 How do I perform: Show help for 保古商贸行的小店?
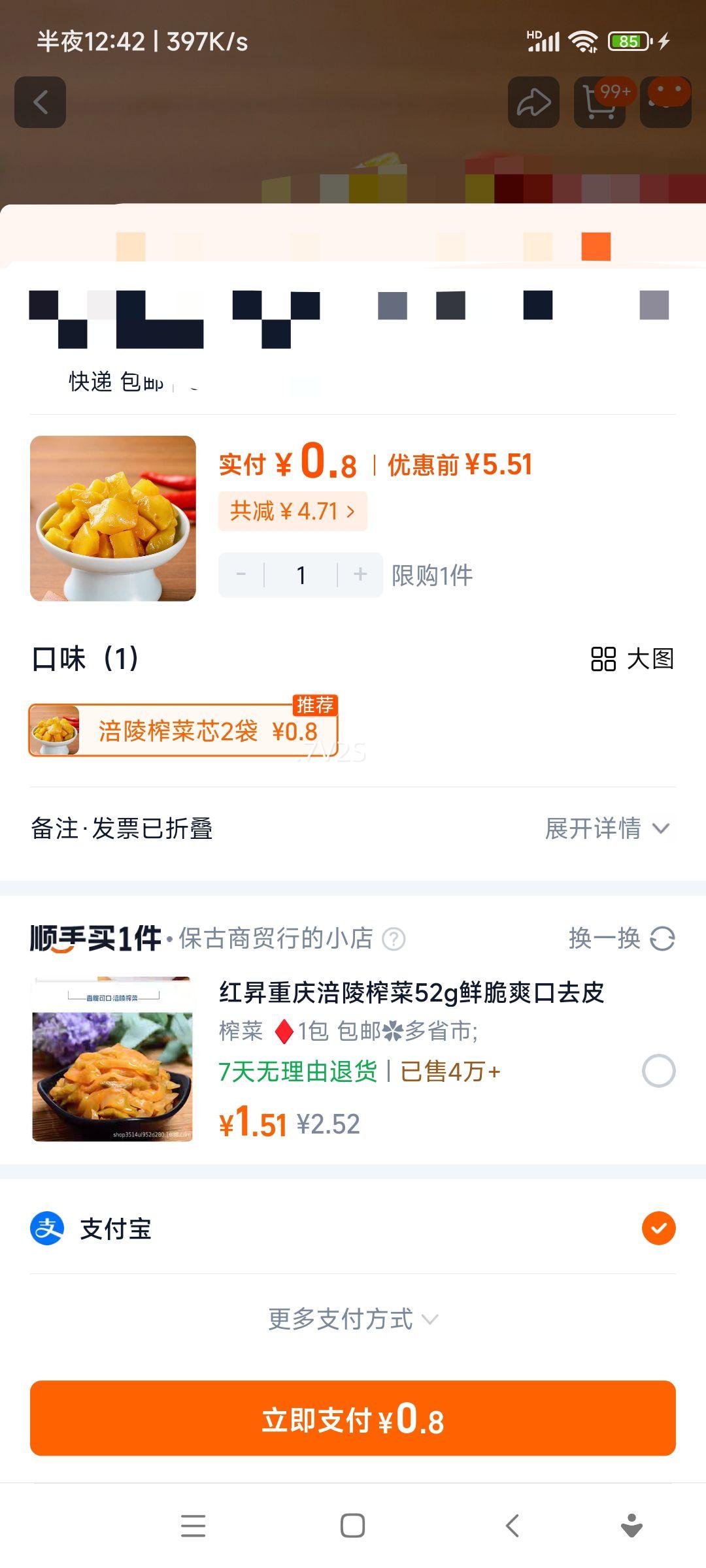coord(394,939)
